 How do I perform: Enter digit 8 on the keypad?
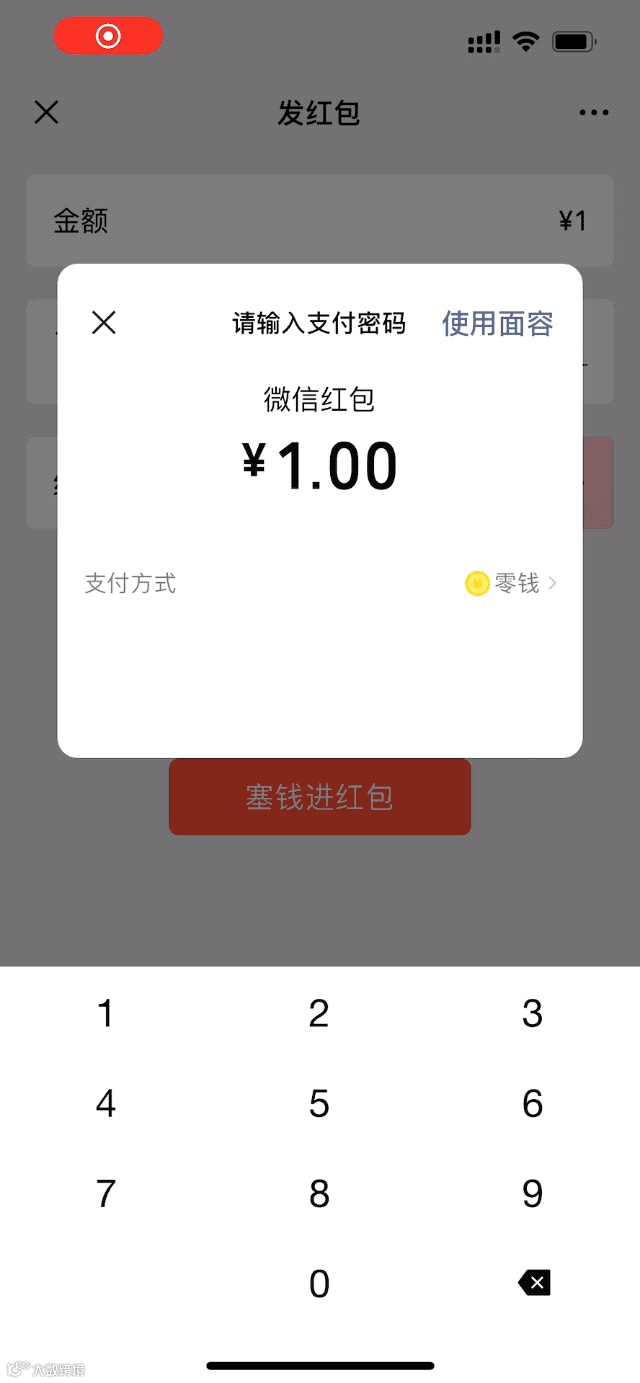319,1193
